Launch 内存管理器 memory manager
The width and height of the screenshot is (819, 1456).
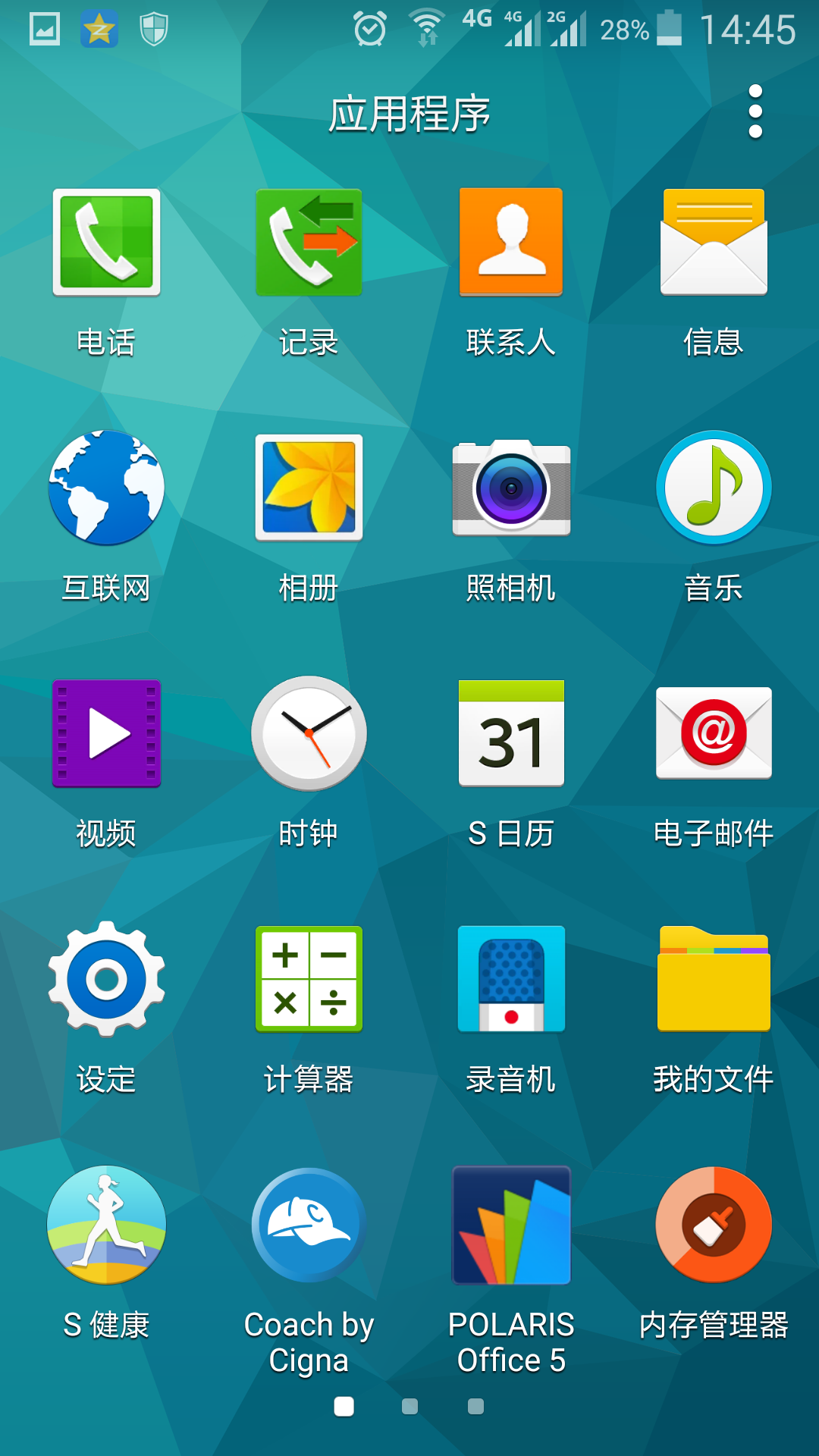(714, 1225)
